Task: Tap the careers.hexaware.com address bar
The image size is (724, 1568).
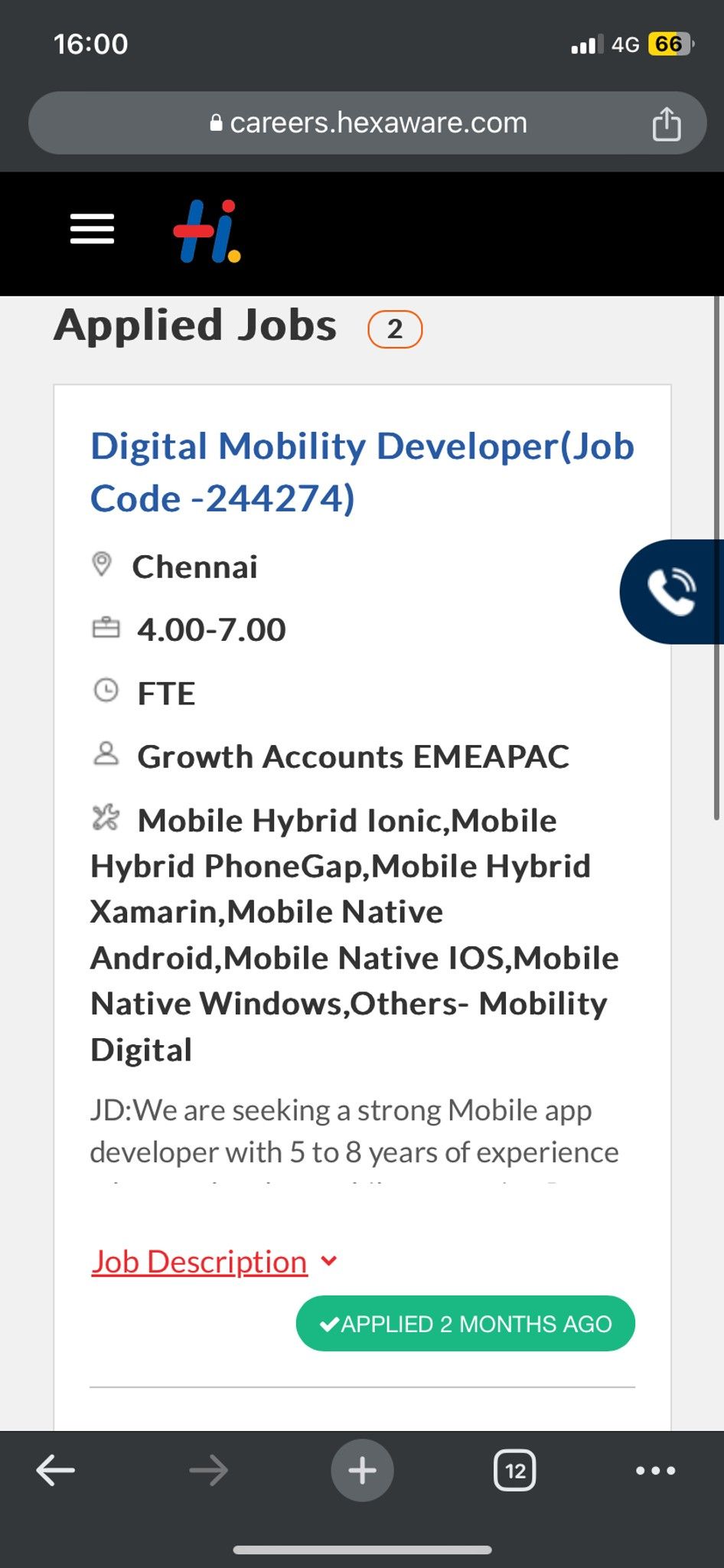Action: pos(367,123)
